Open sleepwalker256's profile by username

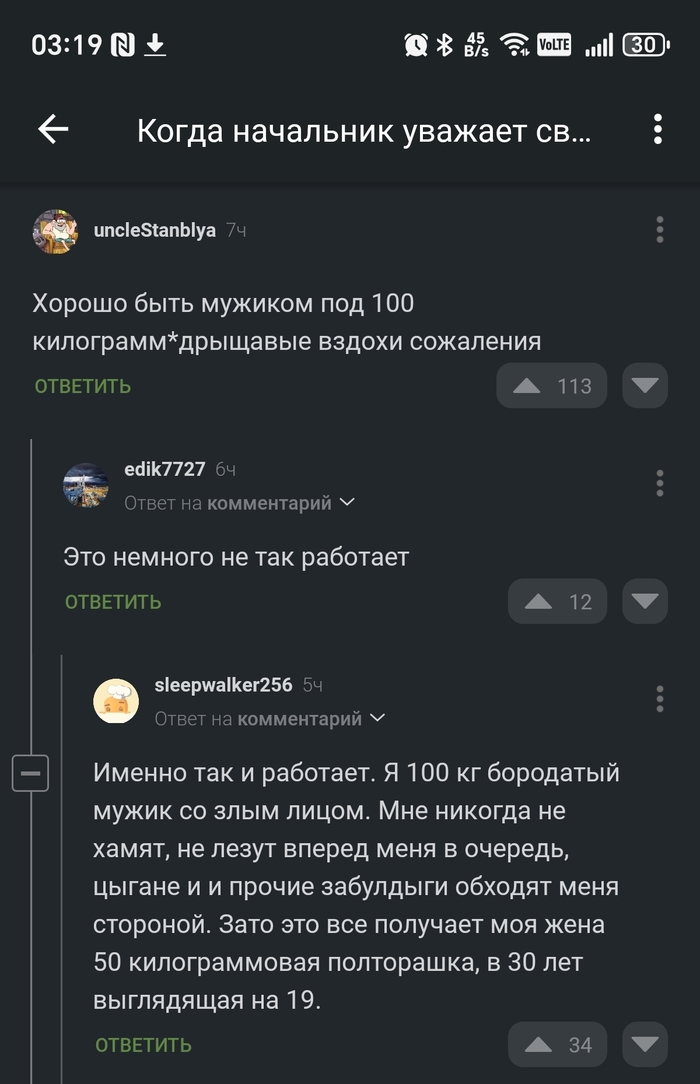click(223, 685)
